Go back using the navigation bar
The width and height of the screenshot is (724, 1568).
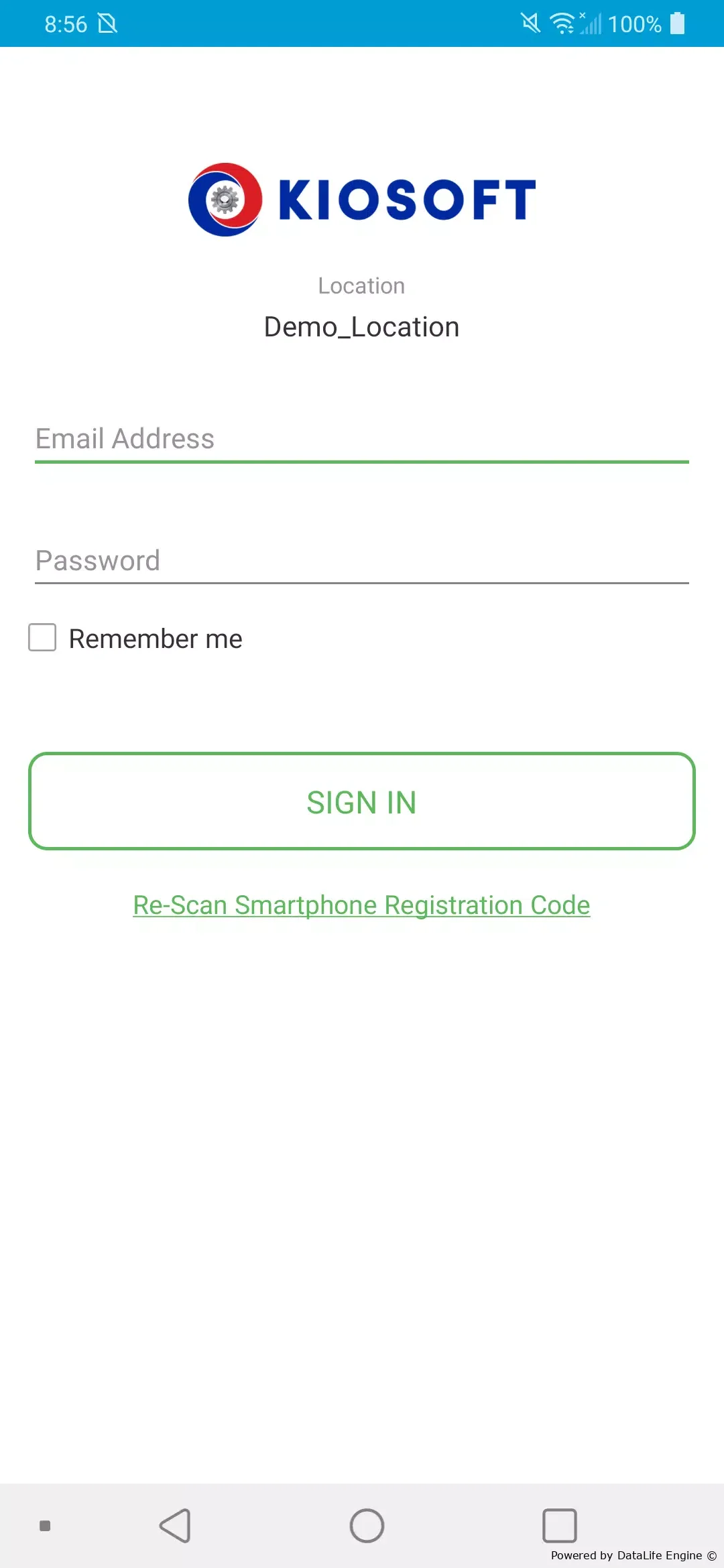(176, 1526)
